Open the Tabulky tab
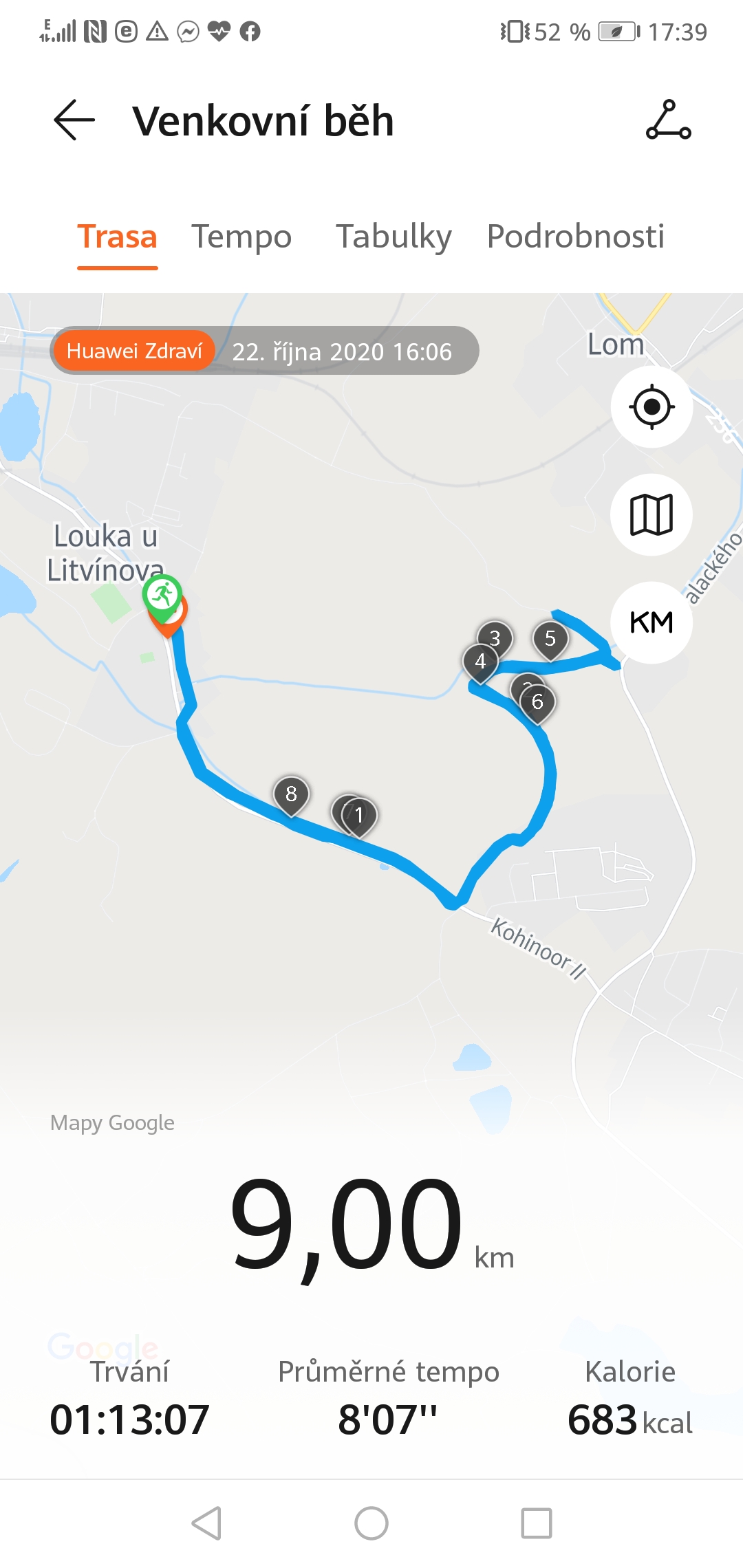Viewport: 743px width, 1568px height. coord(394,237)
